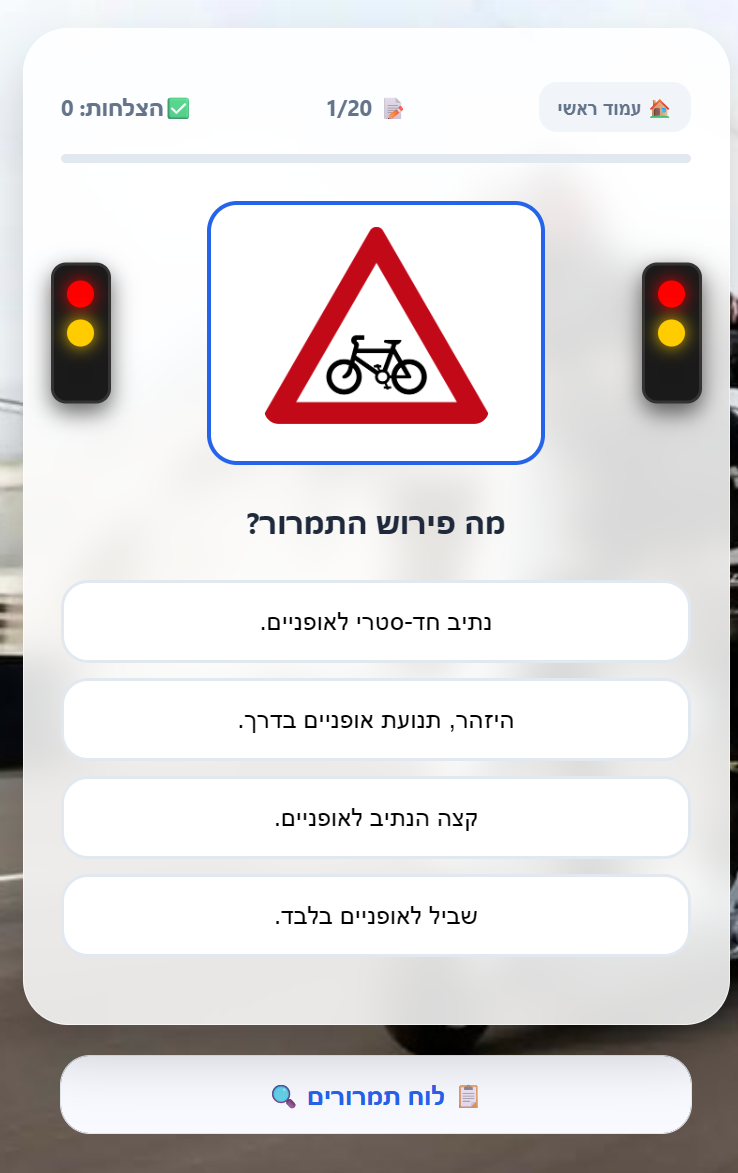Image resolution: width=738 pixels, height=1173 pixels.
Task: Choose answer היזהר, תנועת אופניים בדרך
Action: [376, 720]
